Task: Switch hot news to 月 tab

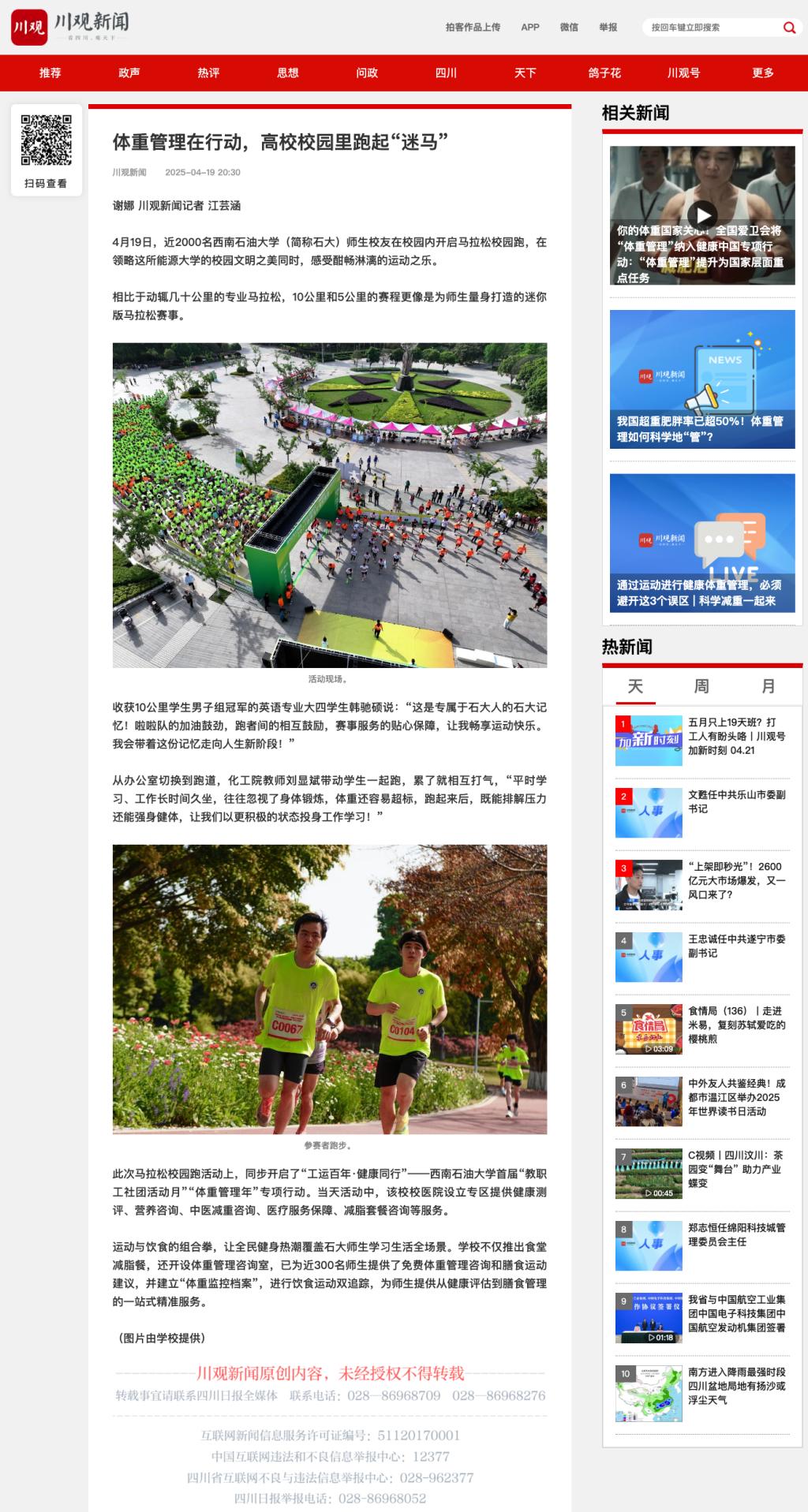Action: coord(768,686)
